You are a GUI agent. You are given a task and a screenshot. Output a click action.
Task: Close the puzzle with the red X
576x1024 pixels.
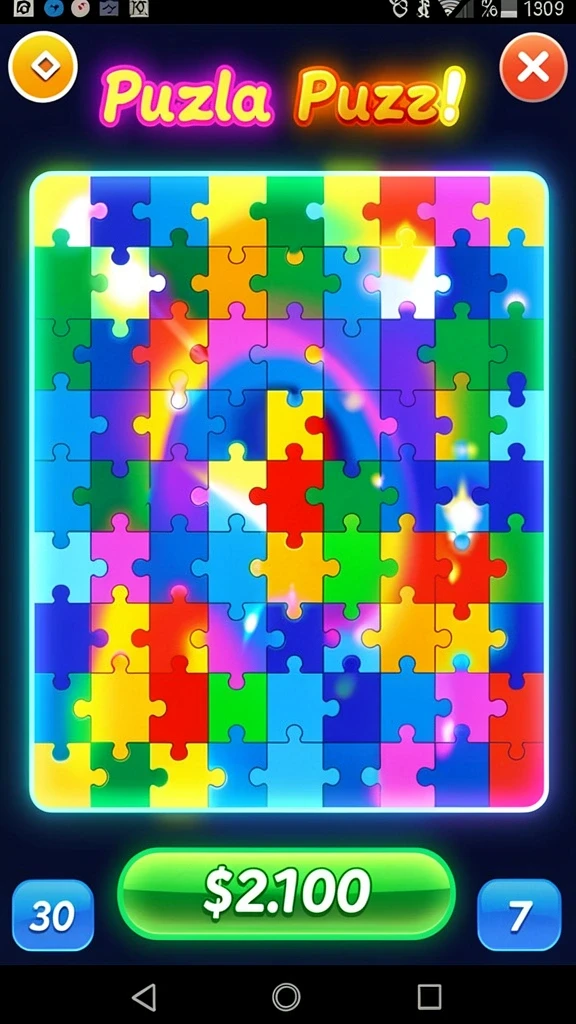(x=534, y=67)
